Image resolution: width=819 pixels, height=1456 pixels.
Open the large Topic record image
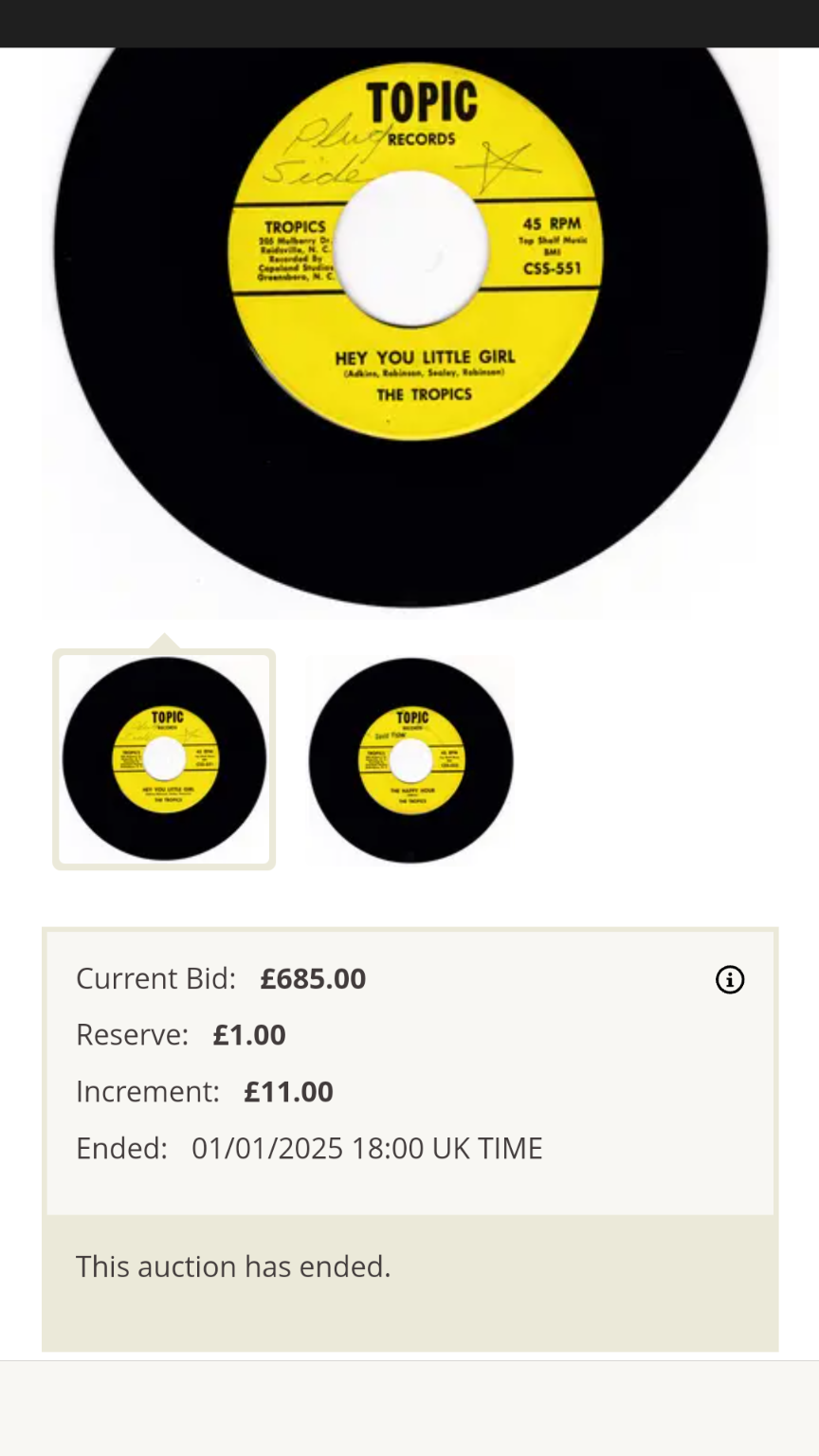coord(410,332)
